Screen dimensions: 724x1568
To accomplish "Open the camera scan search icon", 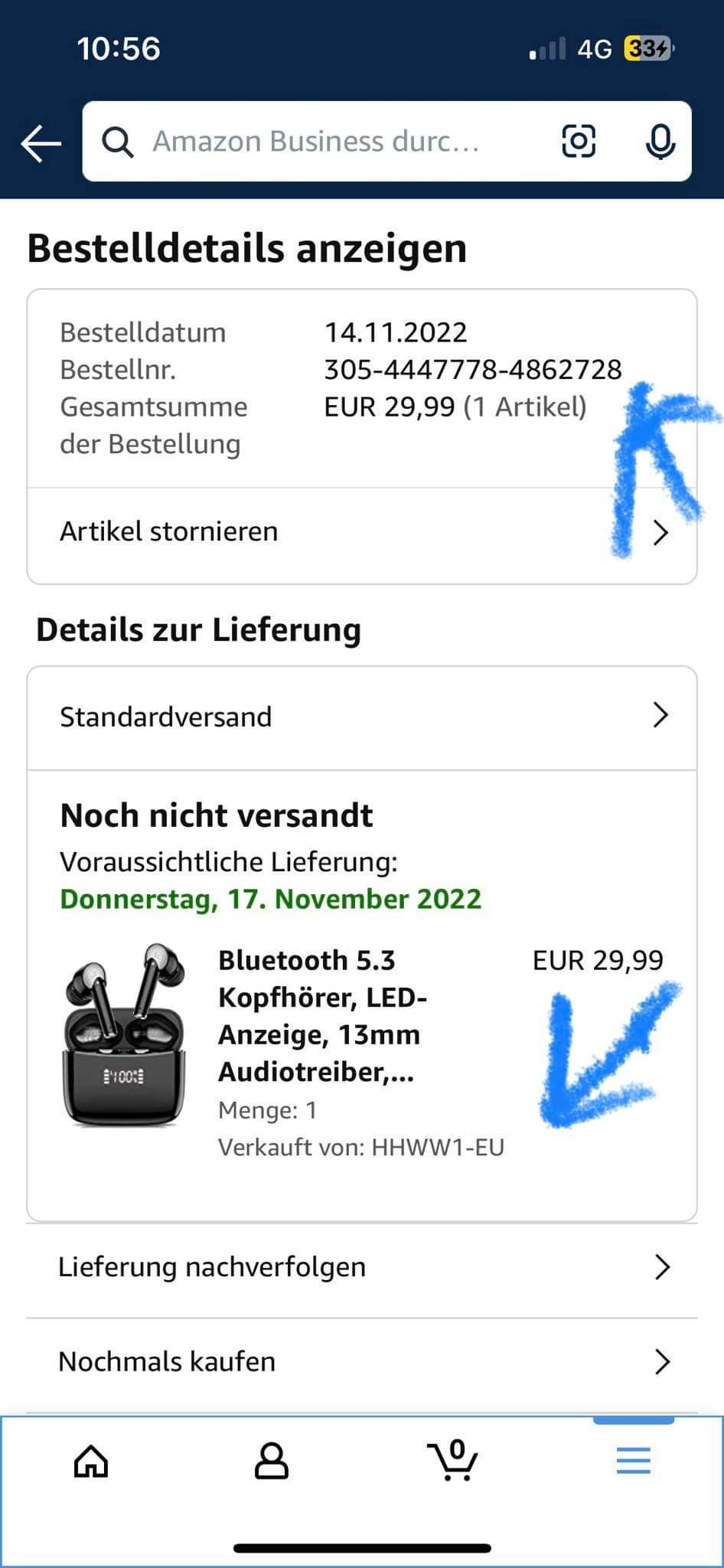I will 579,142.
